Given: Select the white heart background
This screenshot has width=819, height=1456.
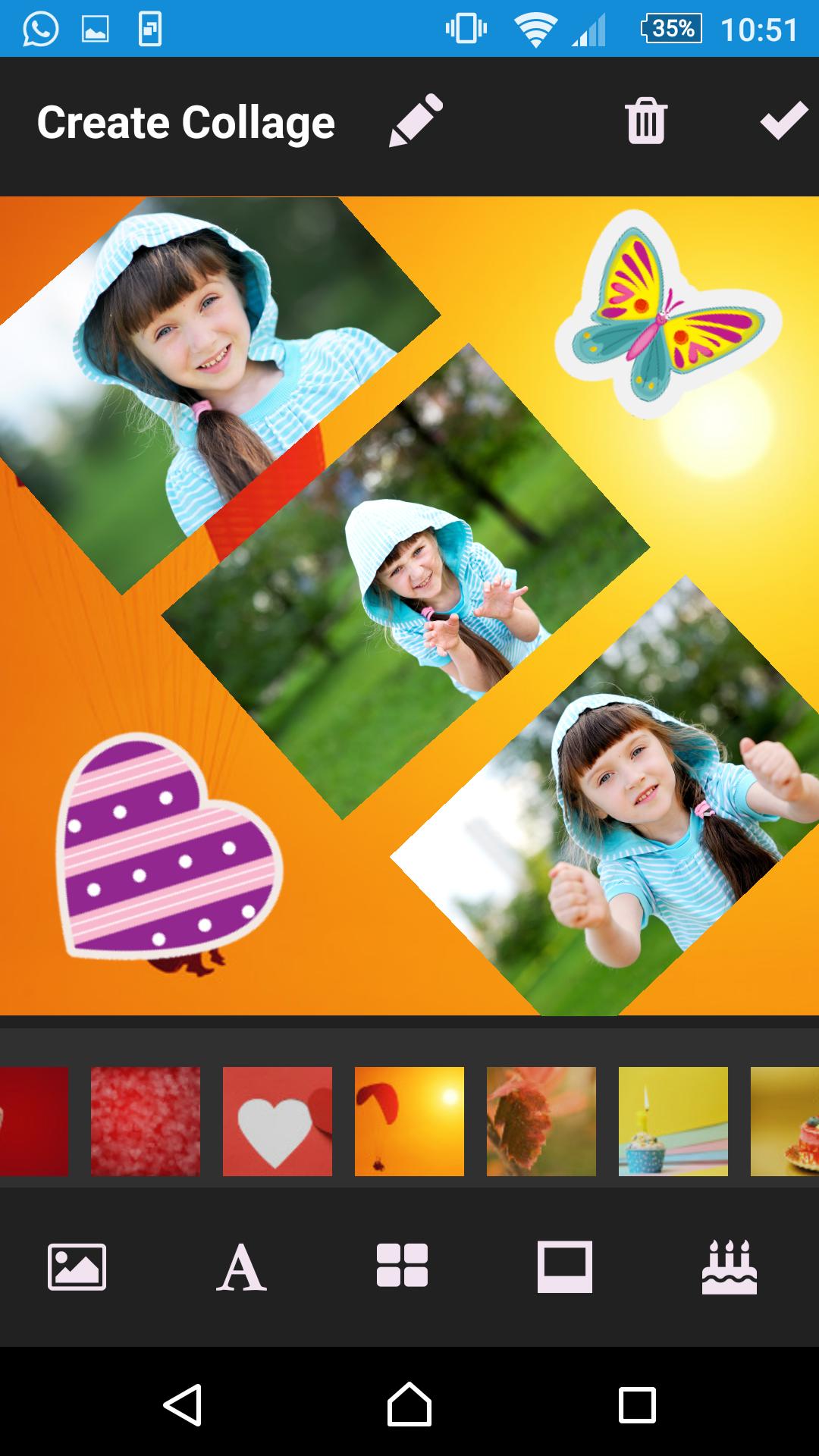Looking at the screenshot, I should pyautogui.click(x=278, y=1122).
